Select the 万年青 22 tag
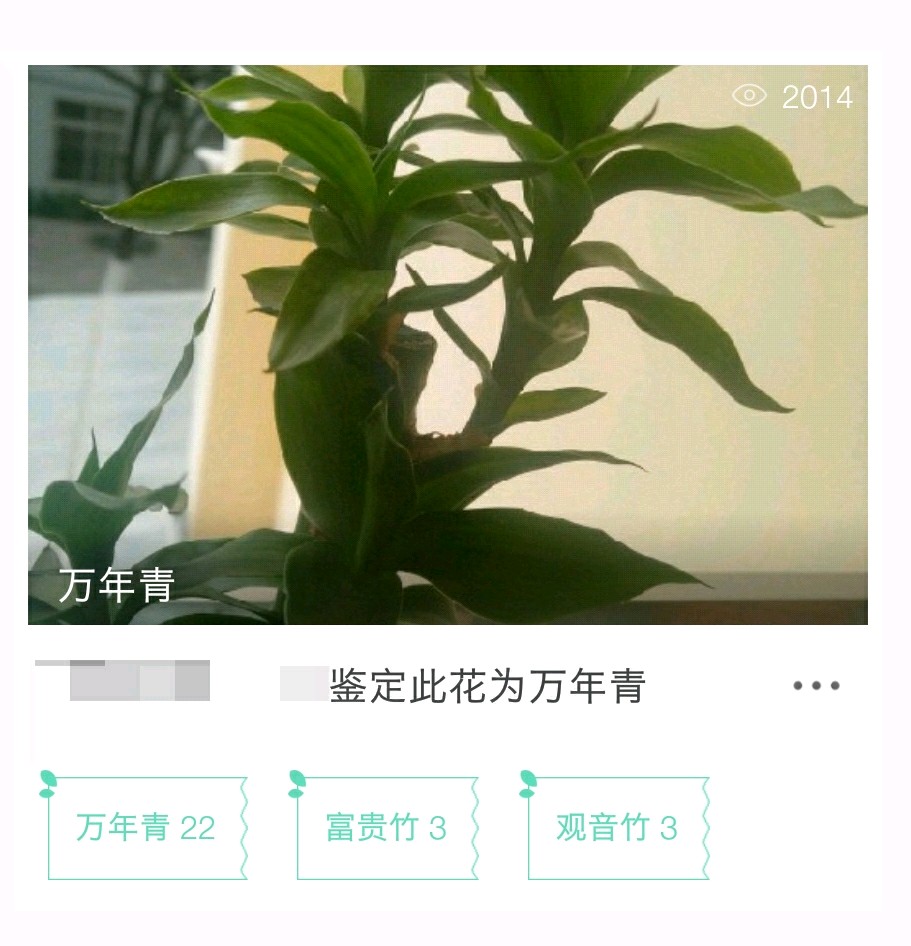911x946 pixels. point(146,828)
